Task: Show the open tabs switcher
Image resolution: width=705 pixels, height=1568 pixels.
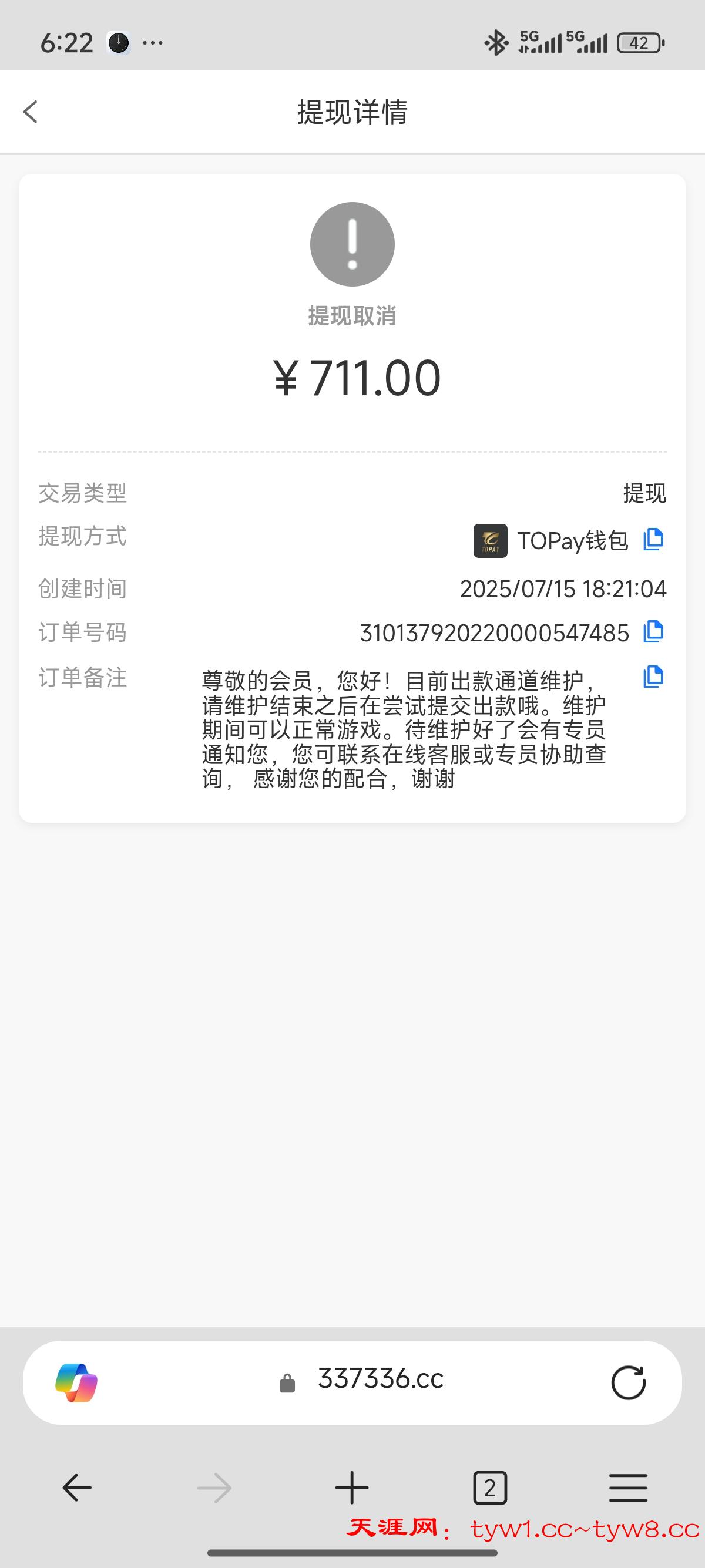Action: click(x=489, y=1488)
